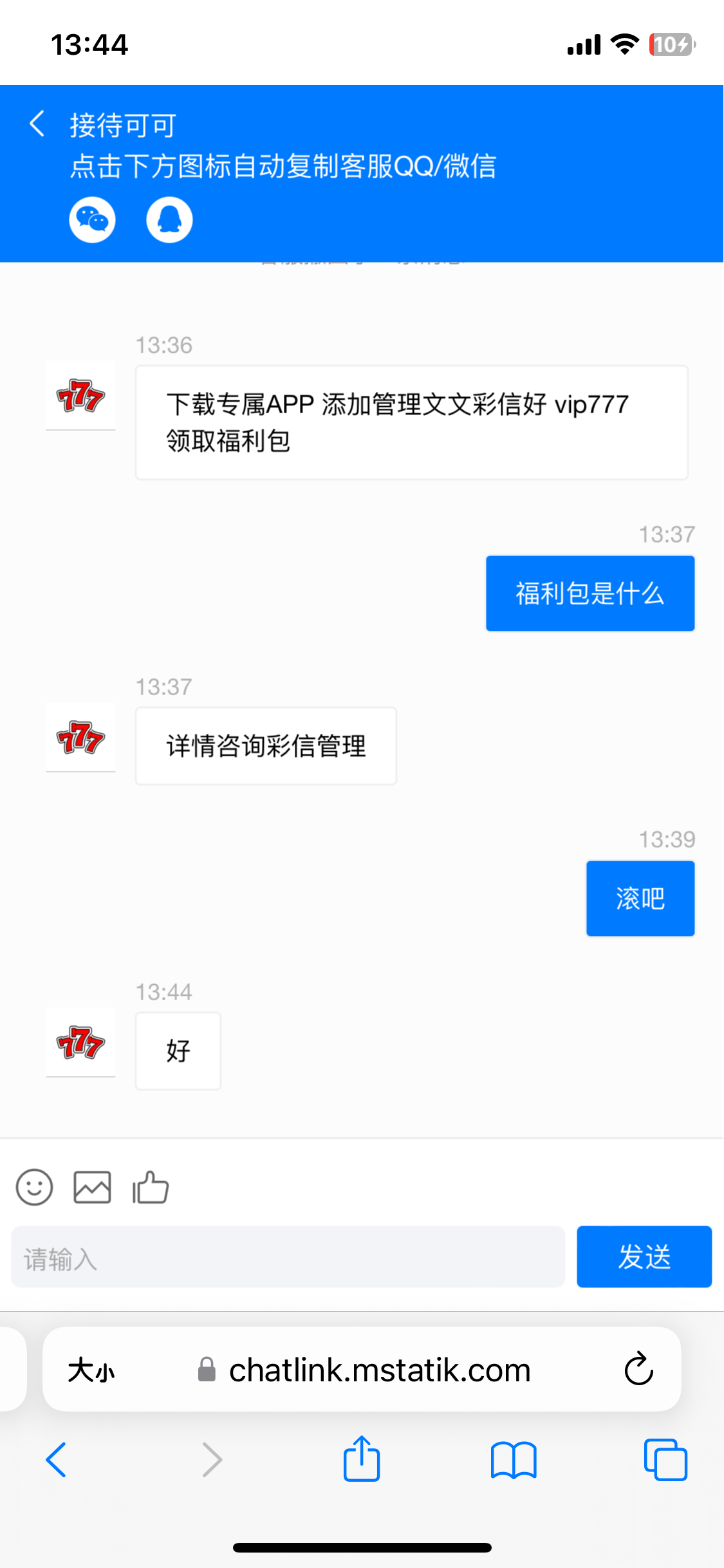The height and width of the screenshot is (1568, 724).
Task: Go back from the 接待可可 chat
Action: pyautogui.click(x=37, y=124)
